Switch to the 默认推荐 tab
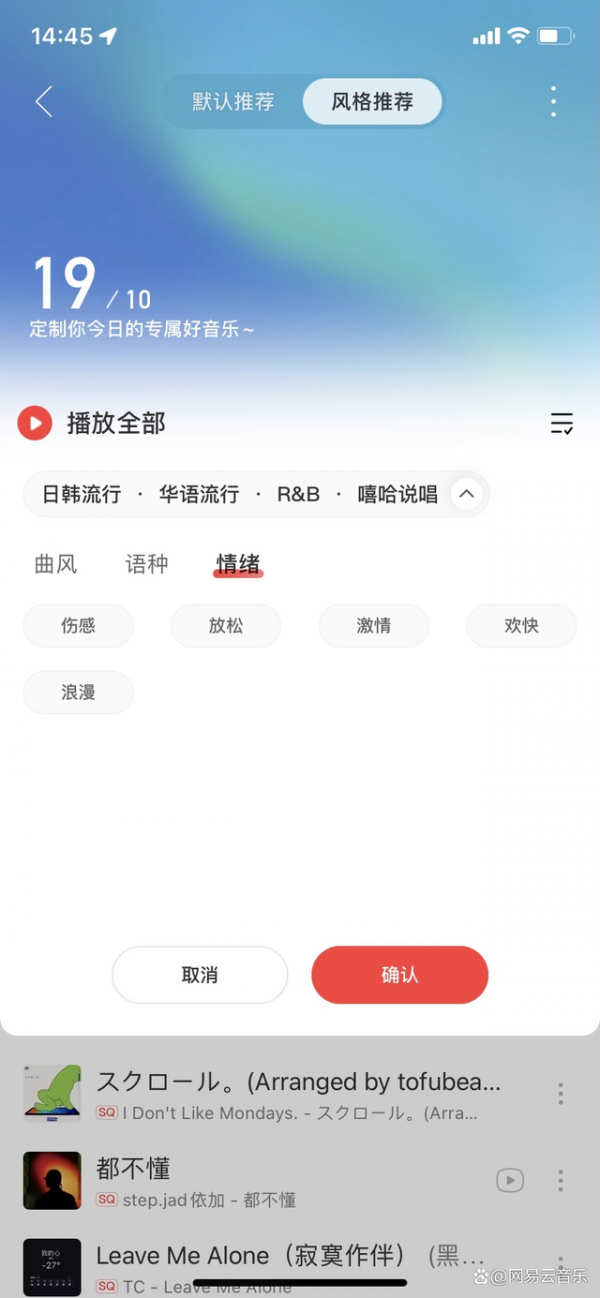Image resolution: width=600 pixels, height=1298 pixels. click(x=233, y=102)
